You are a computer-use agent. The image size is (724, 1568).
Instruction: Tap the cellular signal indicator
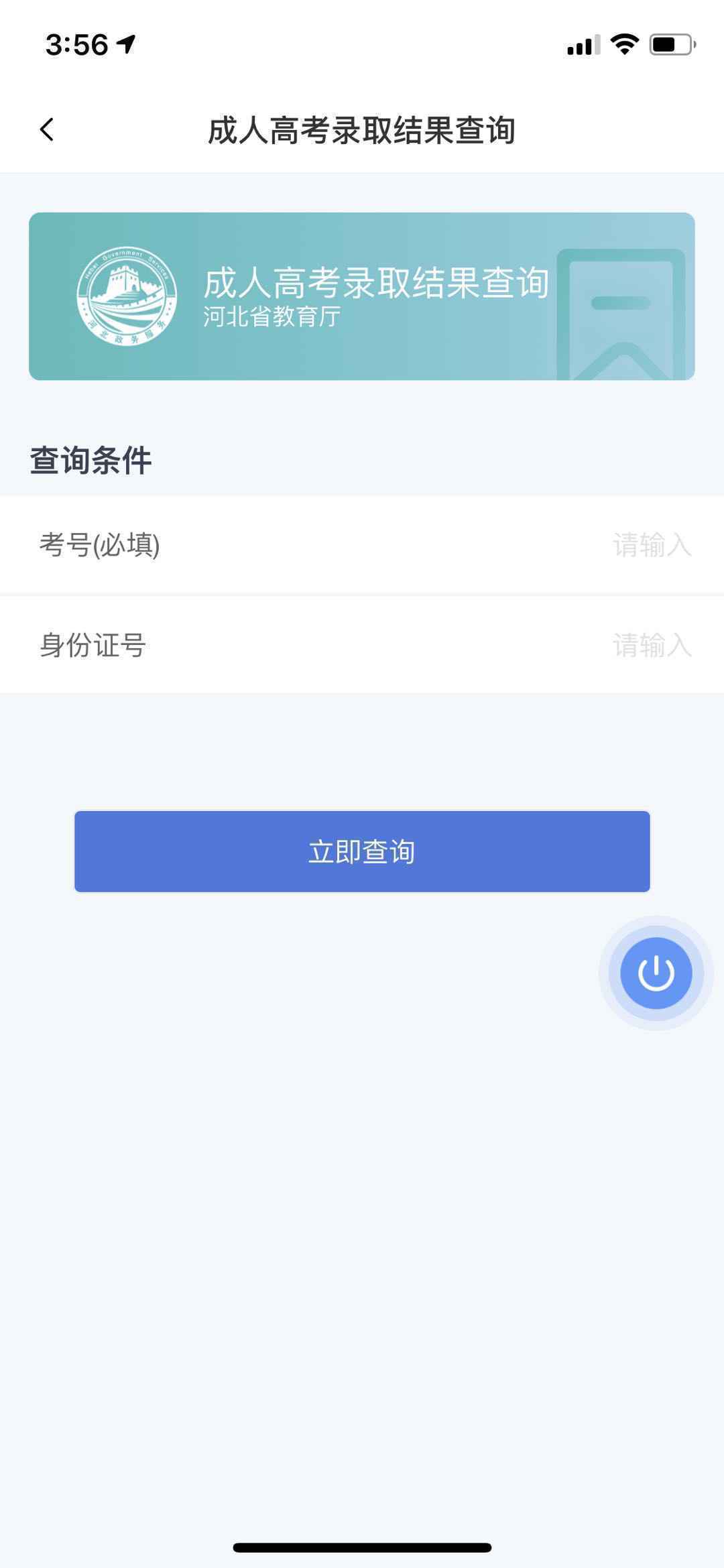[x=581, y=45]
